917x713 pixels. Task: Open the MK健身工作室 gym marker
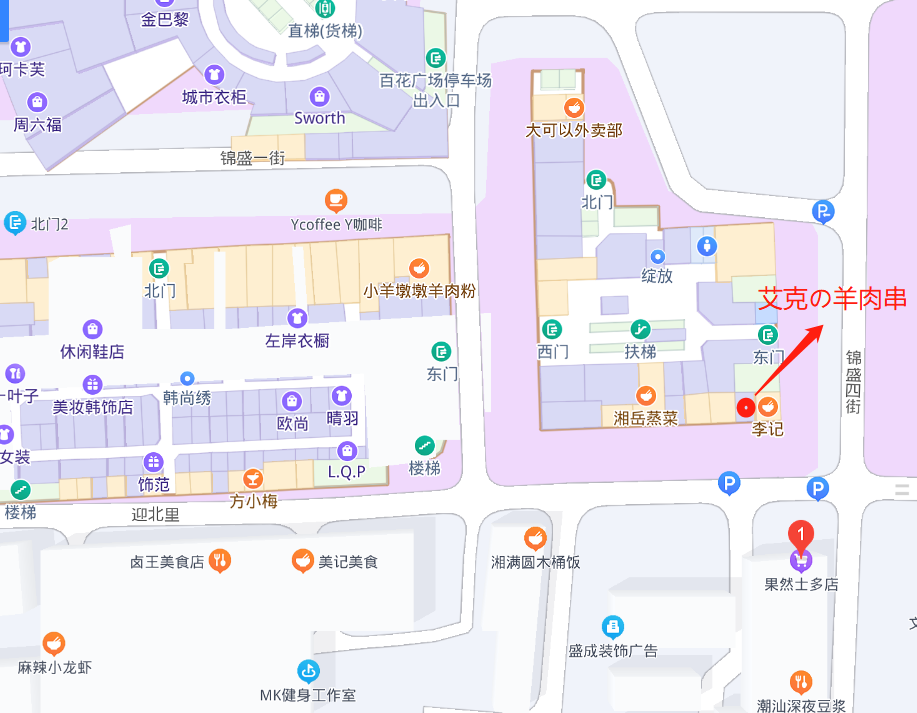click(x=308, y=672)
